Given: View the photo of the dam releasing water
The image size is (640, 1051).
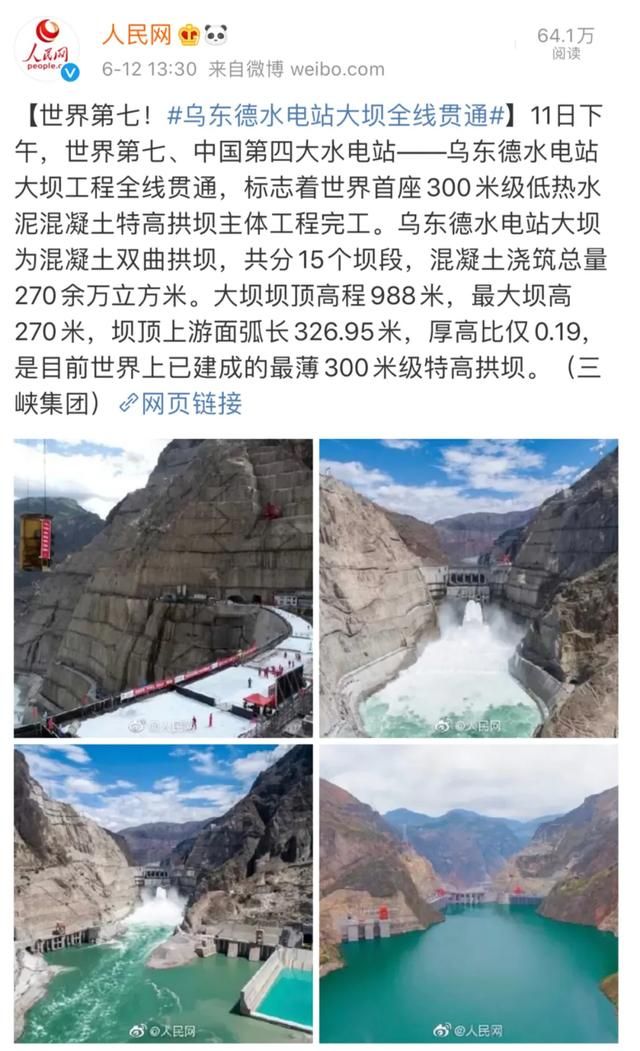Looking at the screenshot, I should coord(468,588).
